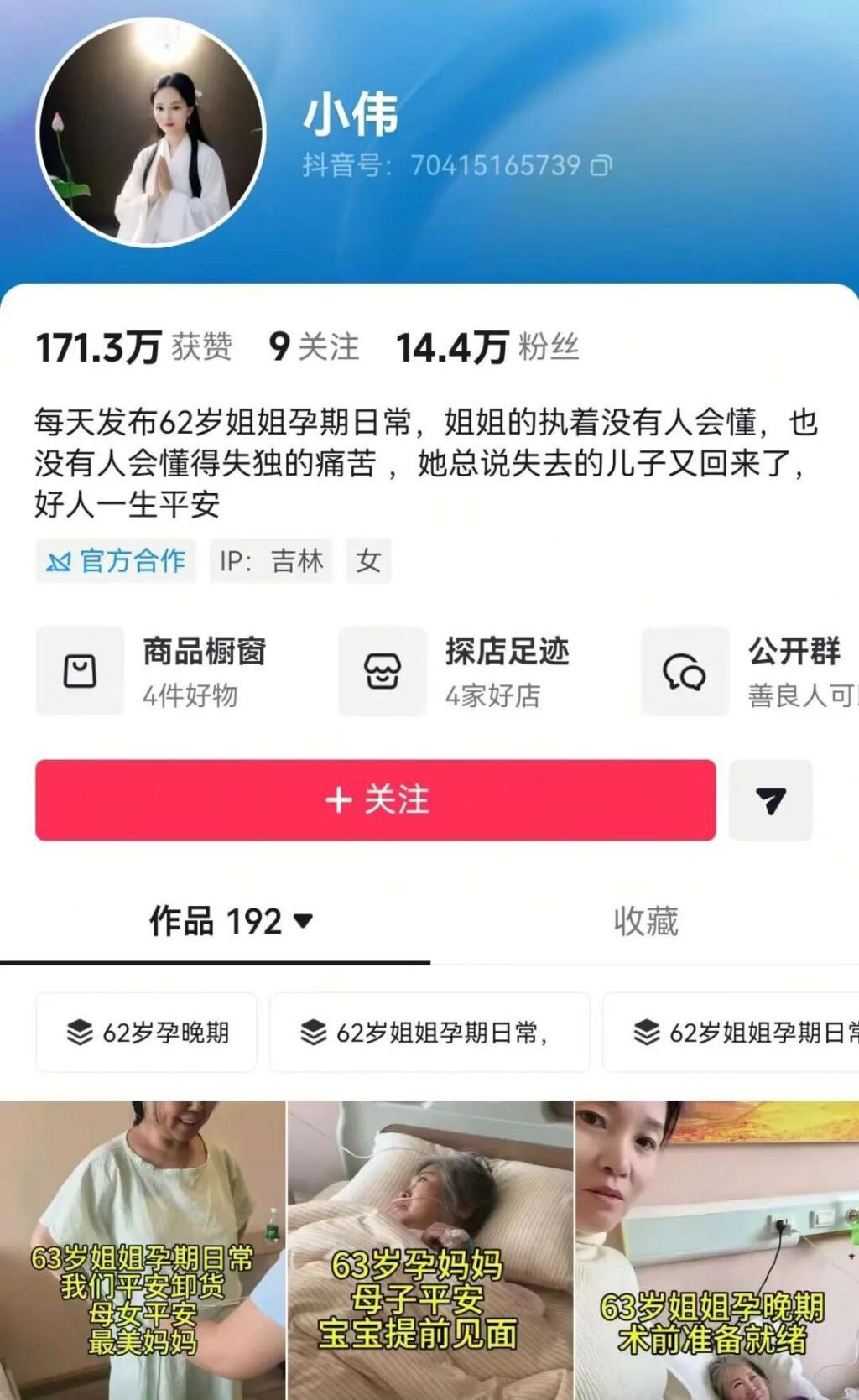Open 小伟's profile avatar
This screenshot has height=1400, width=859.
pos(151,133)
